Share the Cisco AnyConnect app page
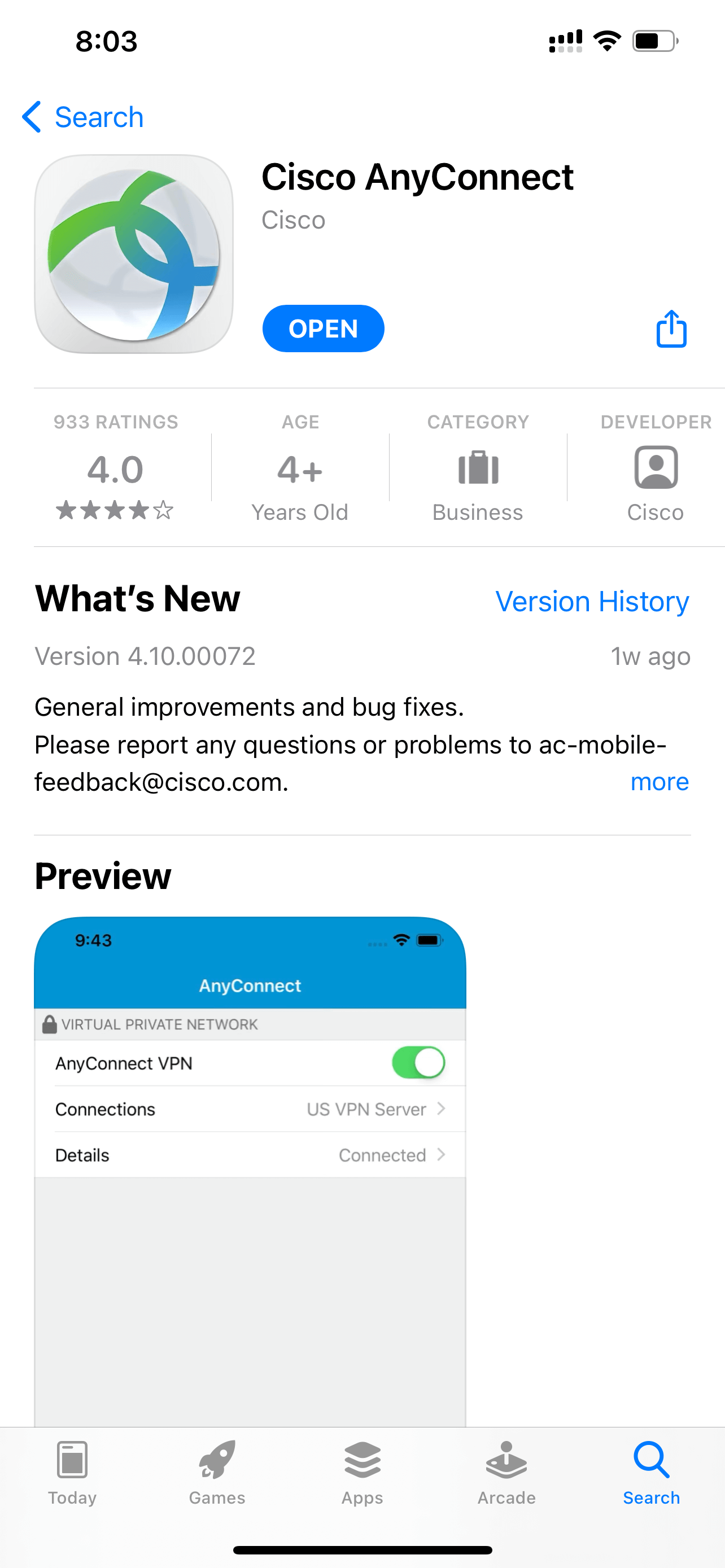Viewport: 725px width, 1568px height. [671, 329]
